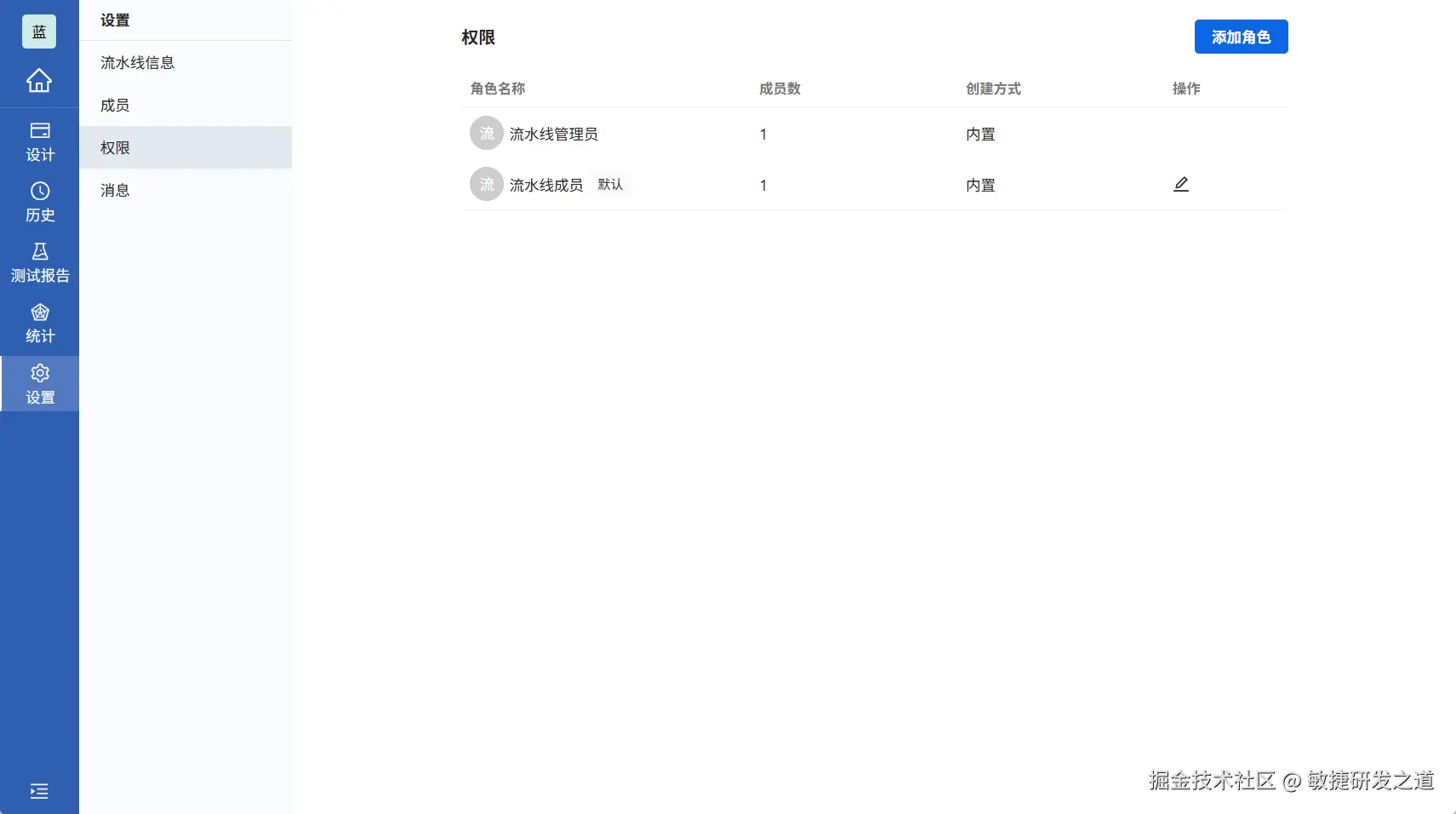Tap the 添加角色 button
Screen dimensions: 1456x814
point(1241,37)
